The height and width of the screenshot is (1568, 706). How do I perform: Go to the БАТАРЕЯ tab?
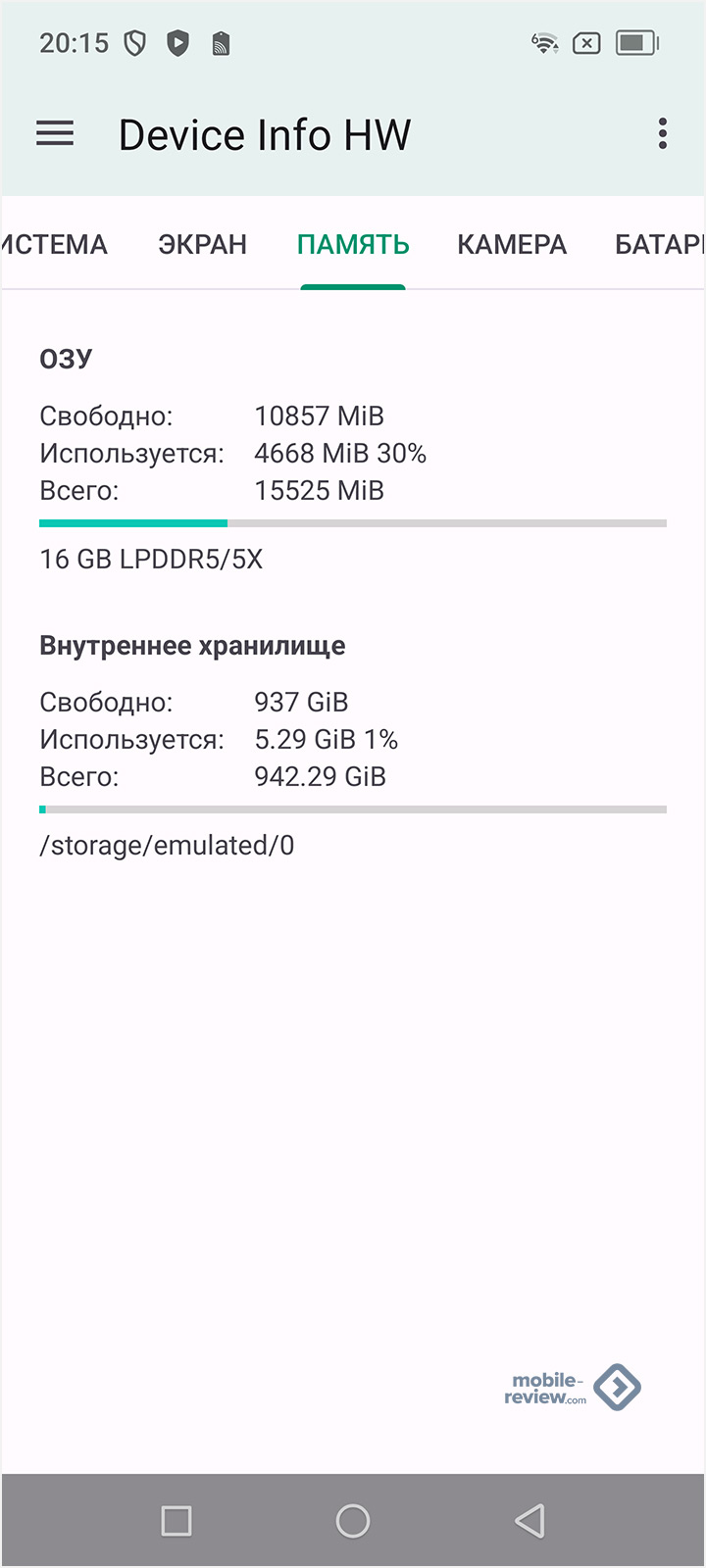pyautogui.click(x=659, y=244)
